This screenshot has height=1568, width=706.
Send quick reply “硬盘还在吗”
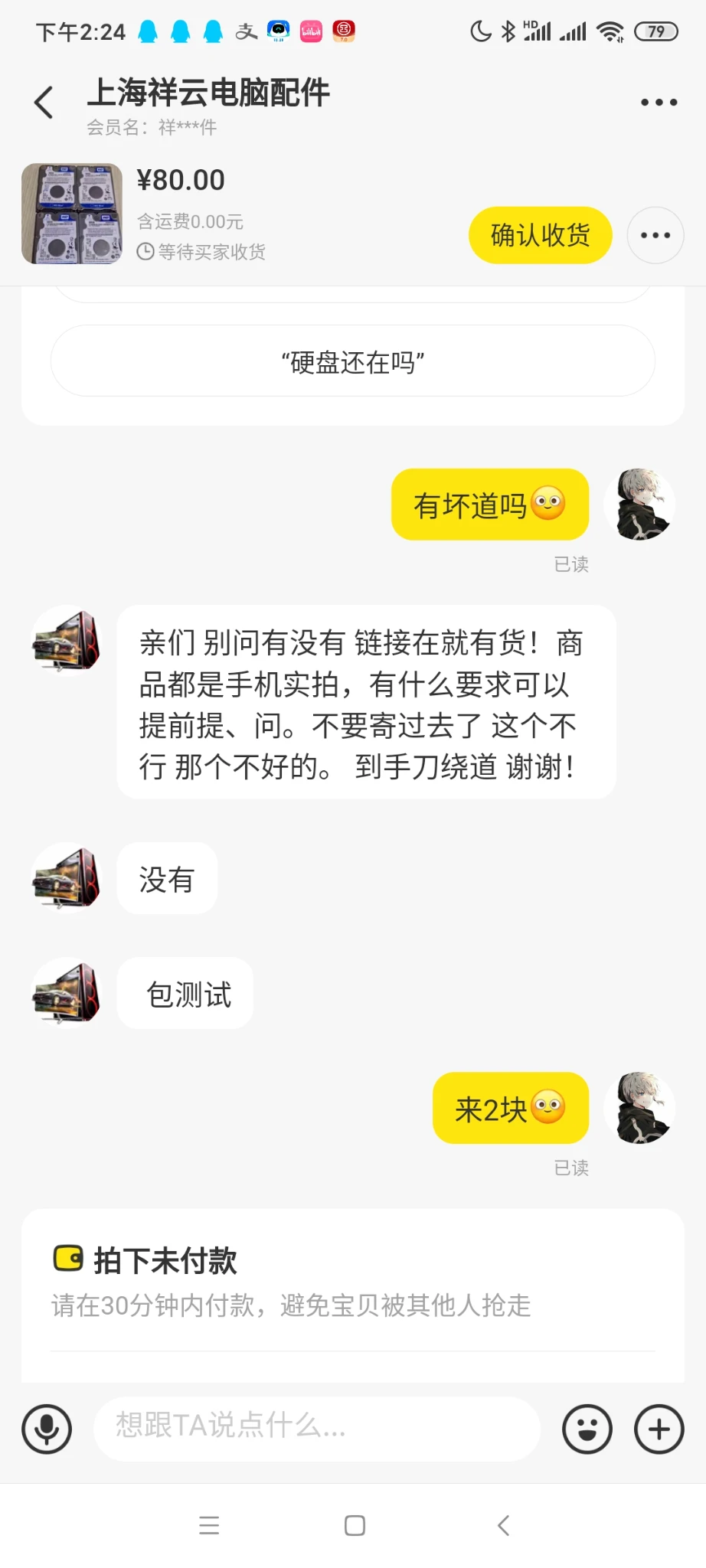coord(352,361)
